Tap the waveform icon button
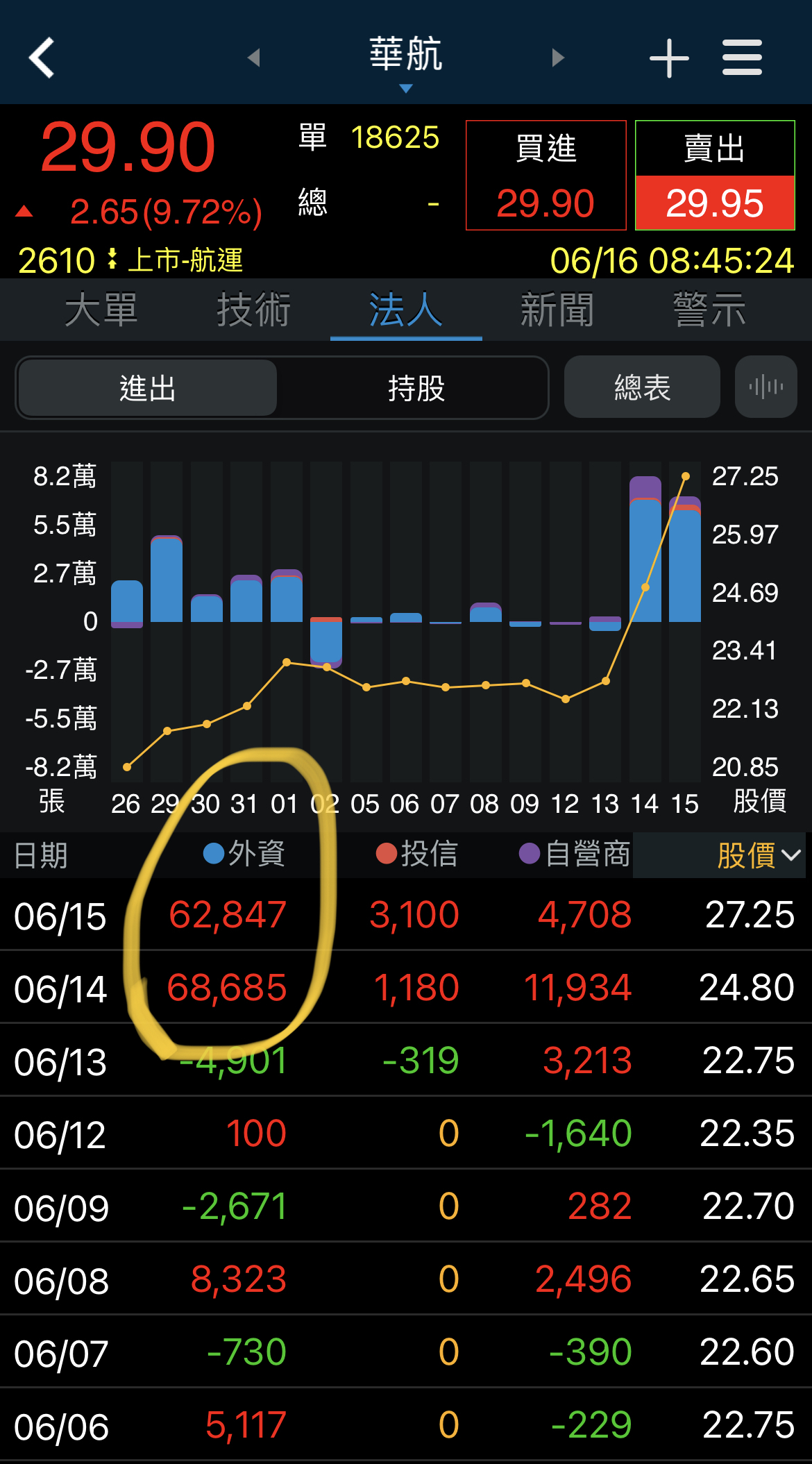Viewport: 812px width, 1464px height. (766, 387)
